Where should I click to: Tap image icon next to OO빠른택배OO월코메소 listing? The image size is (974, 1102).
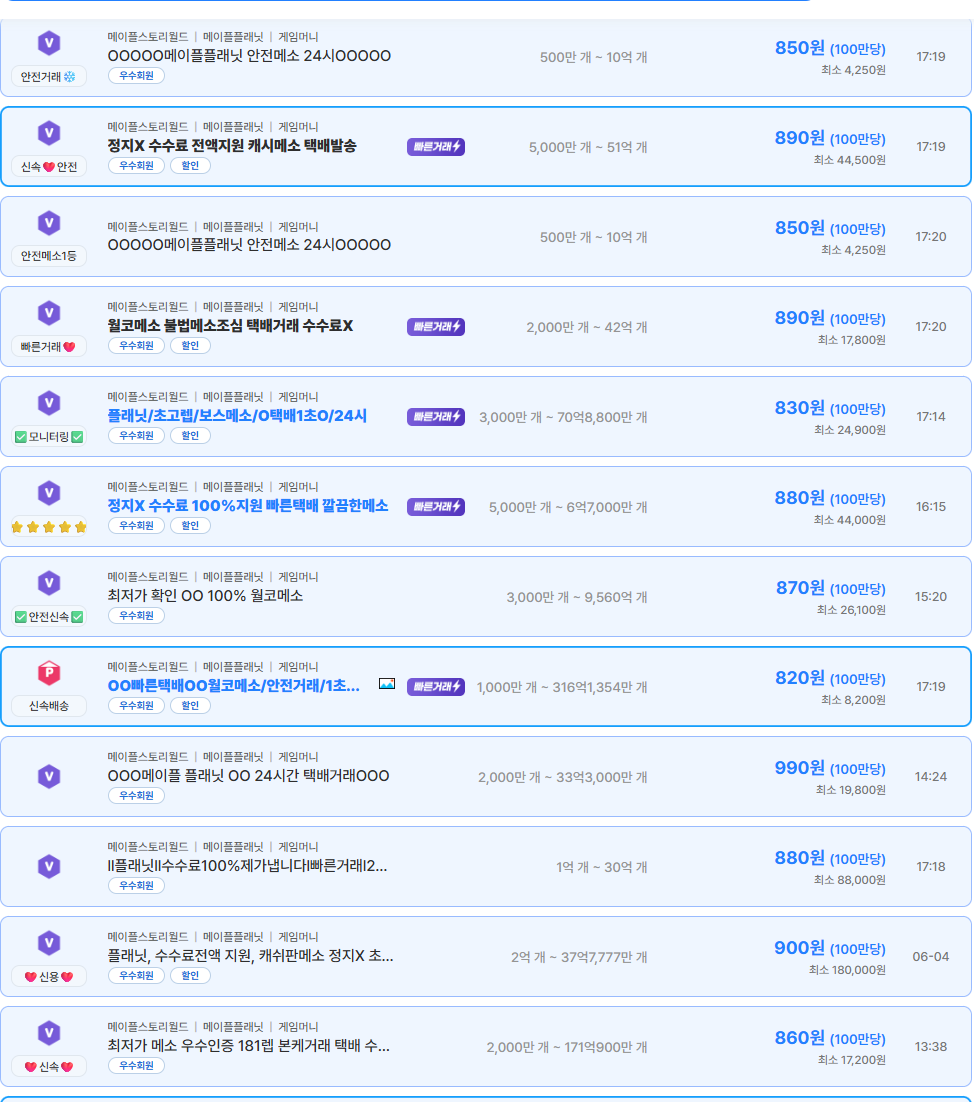387,684
